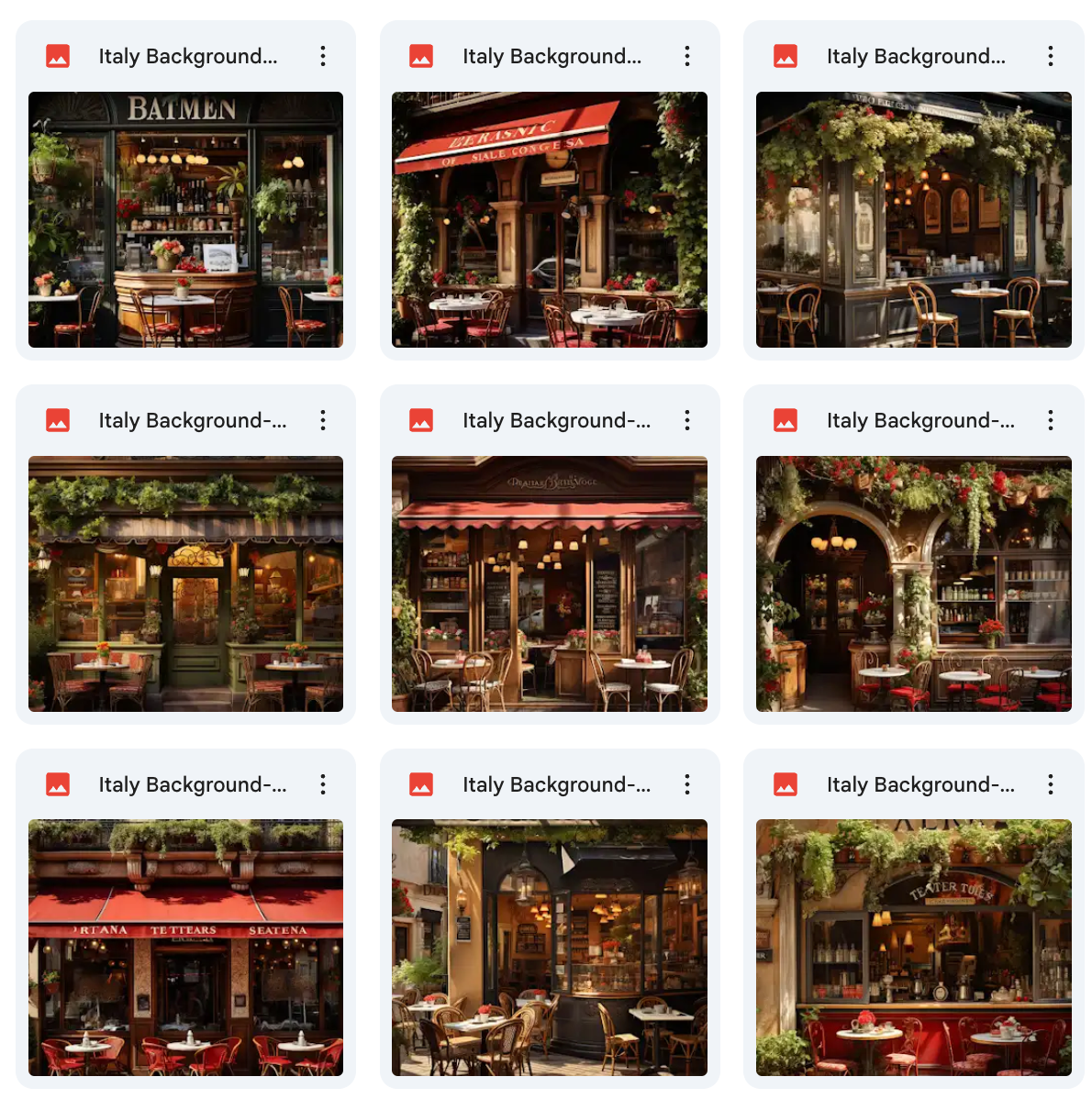The width and height of the screenshot is (1092, 1099).
Task: Open more options for the stone archway image
Action: [1051, 420]
